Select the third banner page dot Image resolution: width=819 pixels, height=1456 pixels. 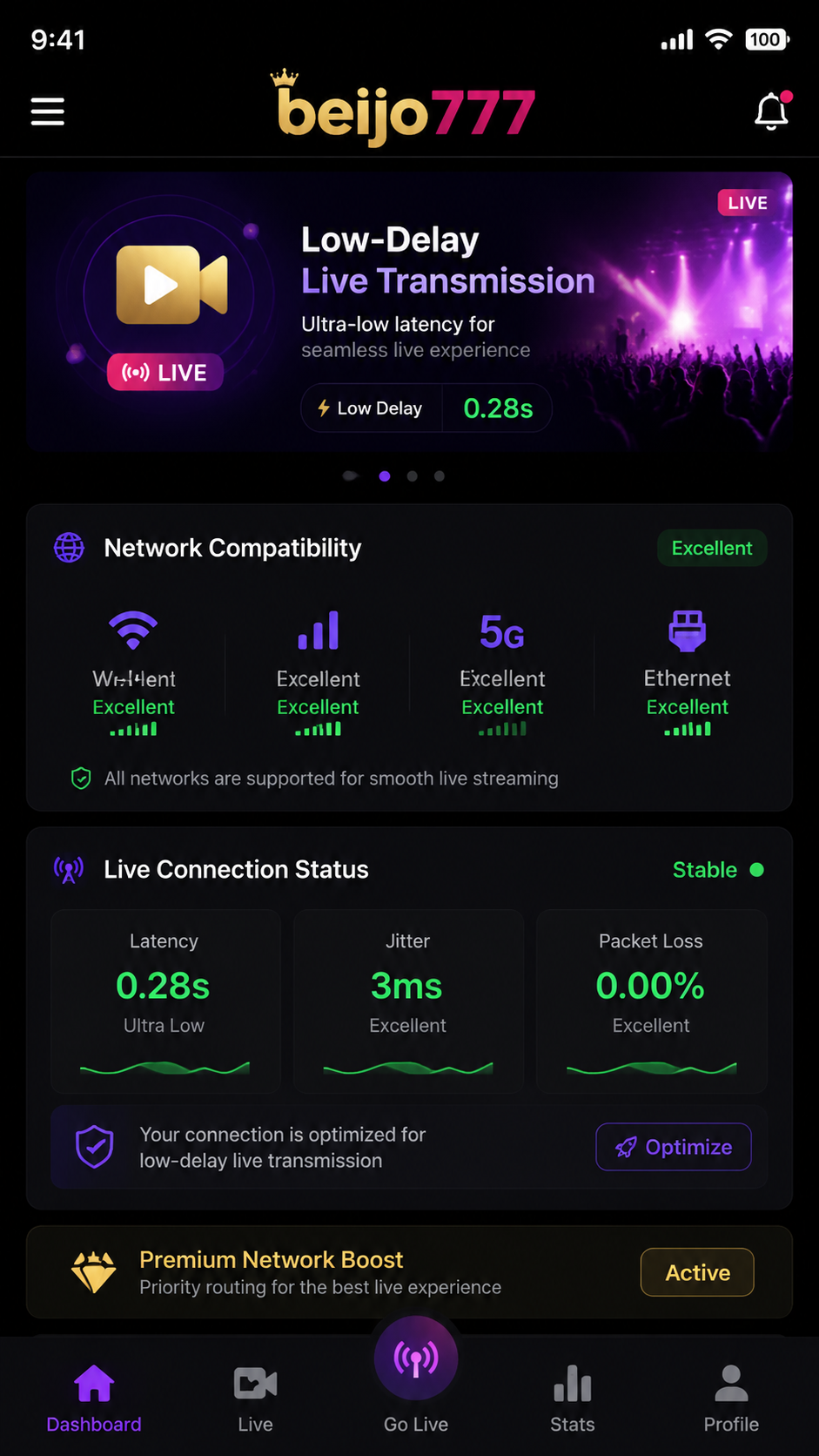(413, 476)
